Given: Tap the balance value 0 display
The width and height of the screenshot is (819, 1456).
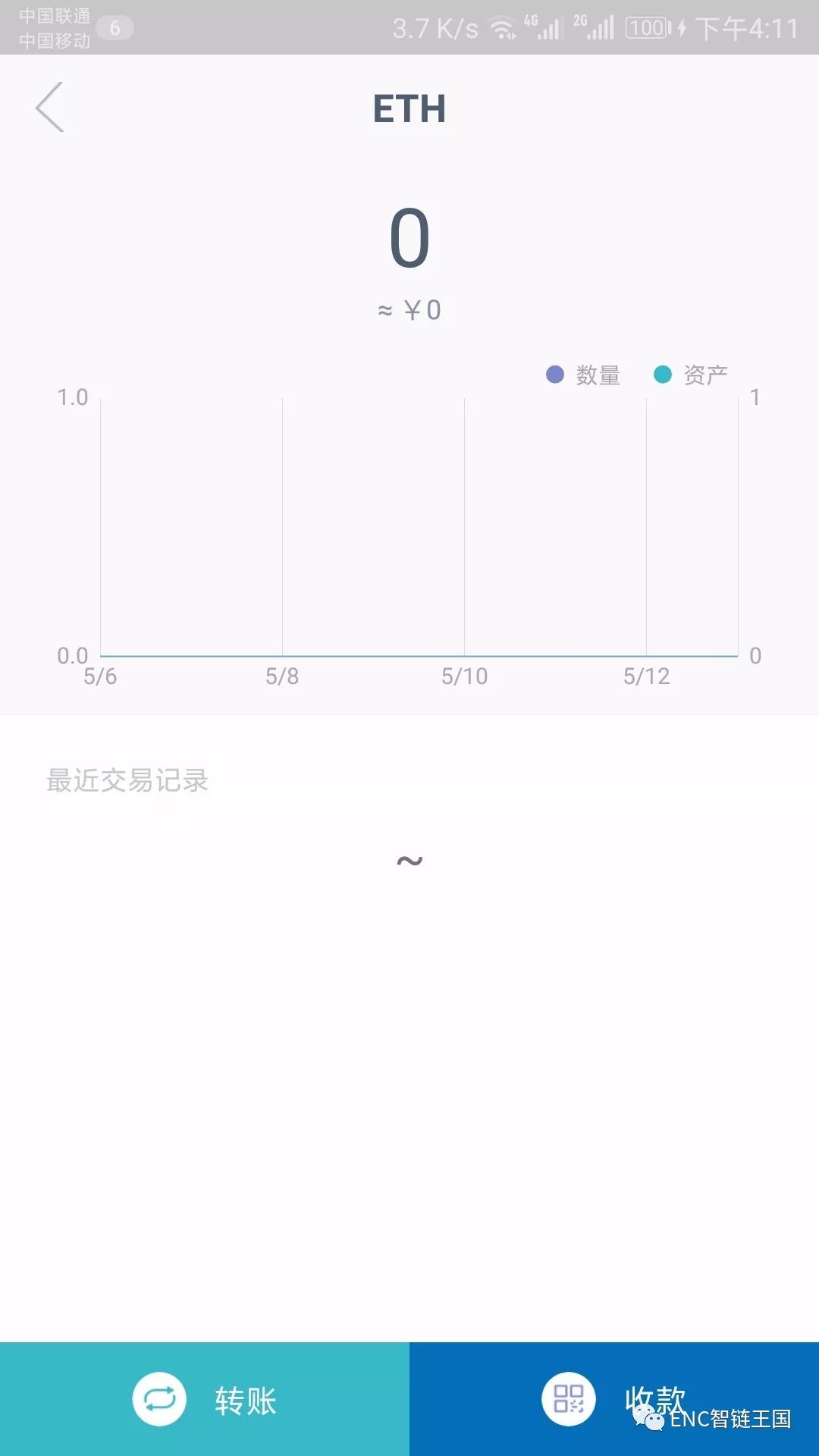Looking at the screenshot, I should click(x=409, y=239).
